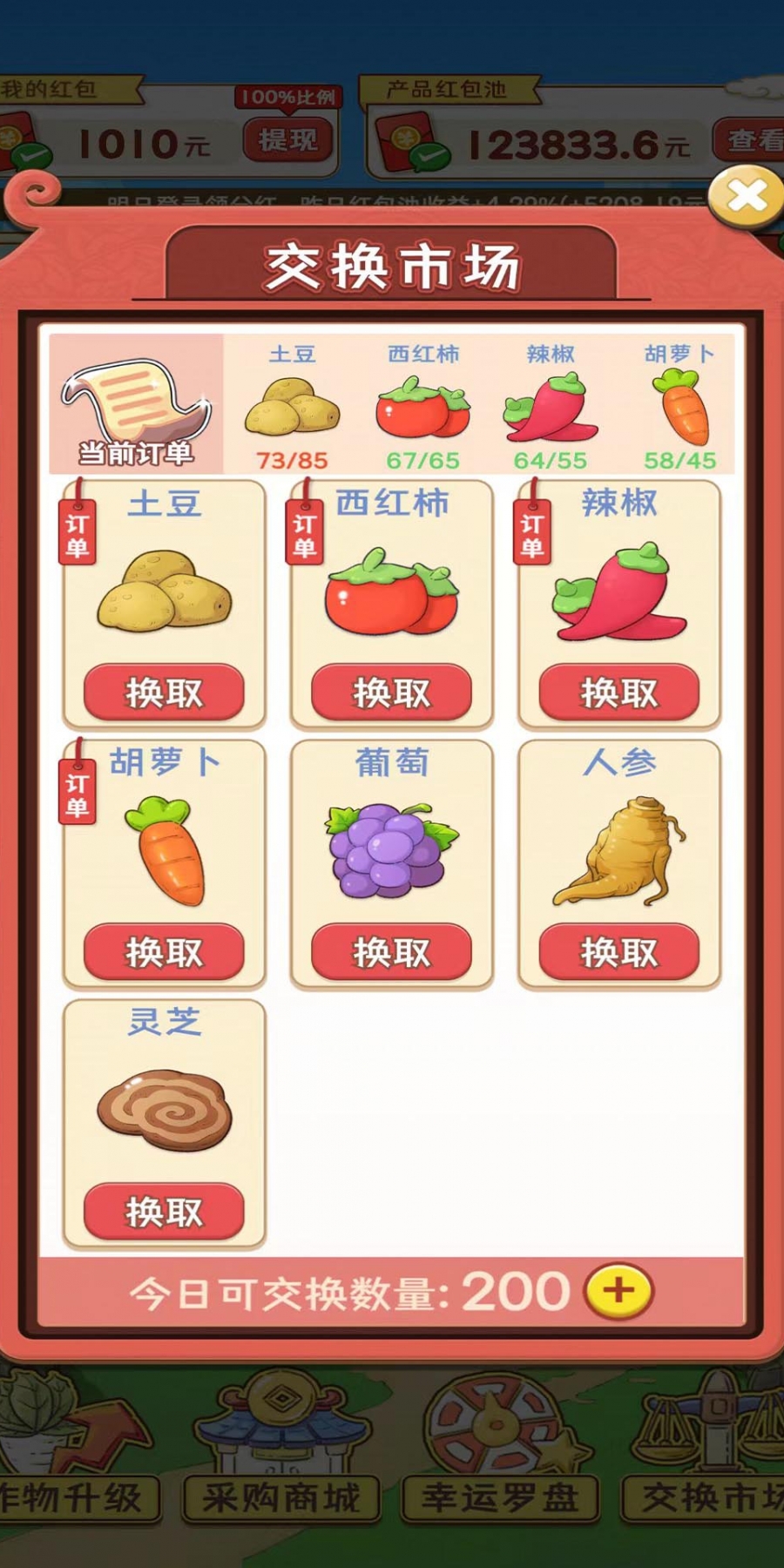Tap 查看 next to 产品红包池

click(x=751, y=140)
